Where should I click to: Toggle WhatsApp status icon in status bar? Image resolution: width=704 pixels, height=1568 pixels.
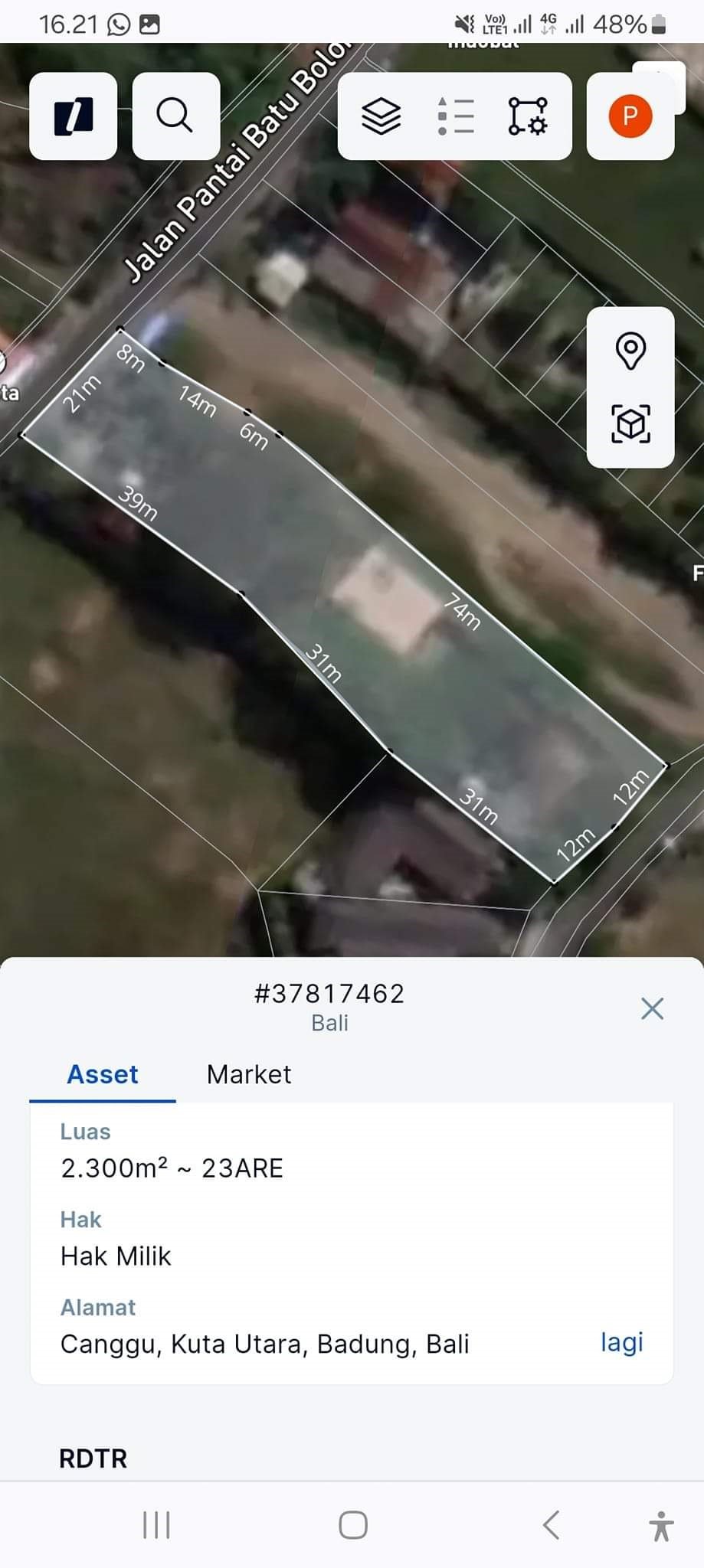[116, 24]
